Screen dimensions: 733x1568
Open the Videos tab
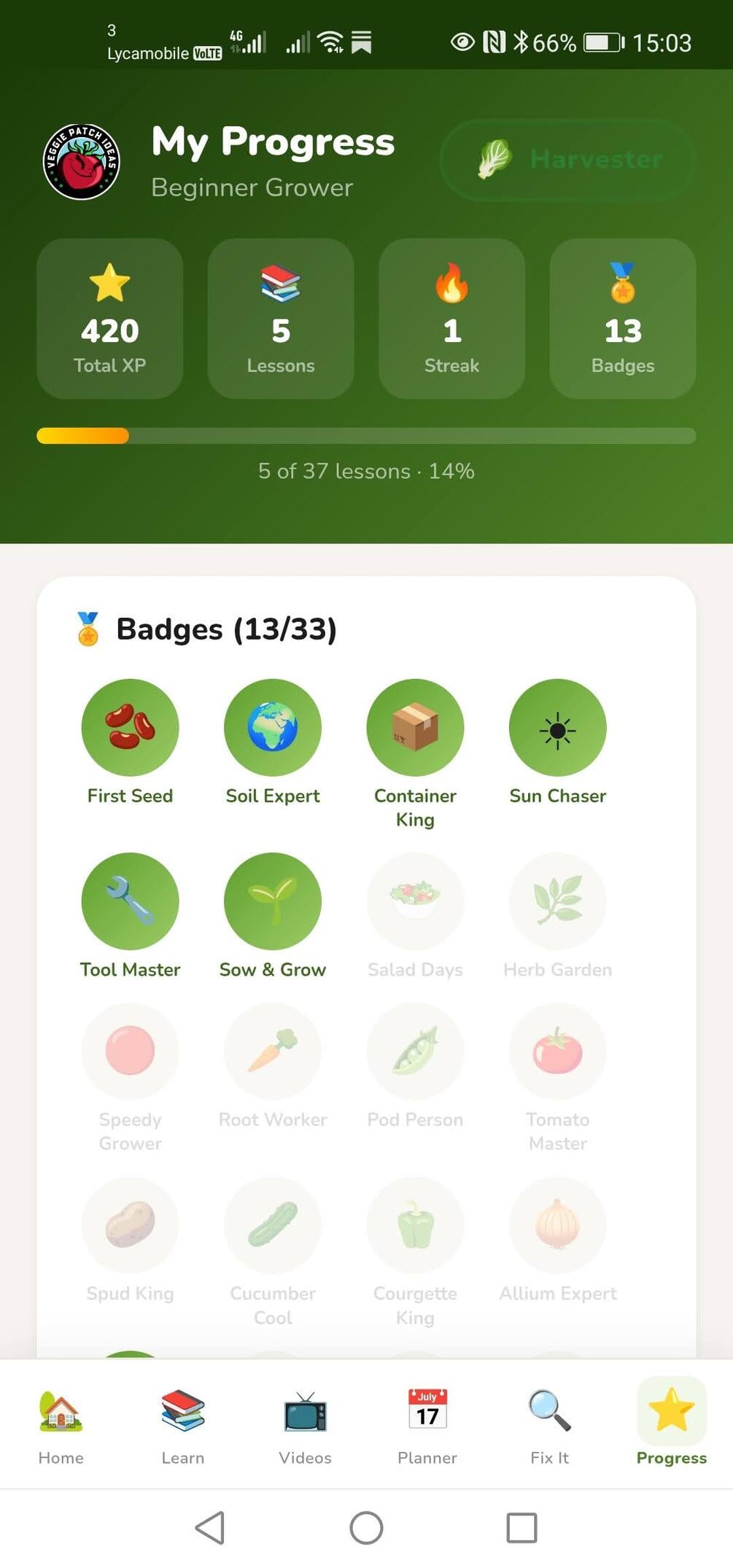(305, 1426)
